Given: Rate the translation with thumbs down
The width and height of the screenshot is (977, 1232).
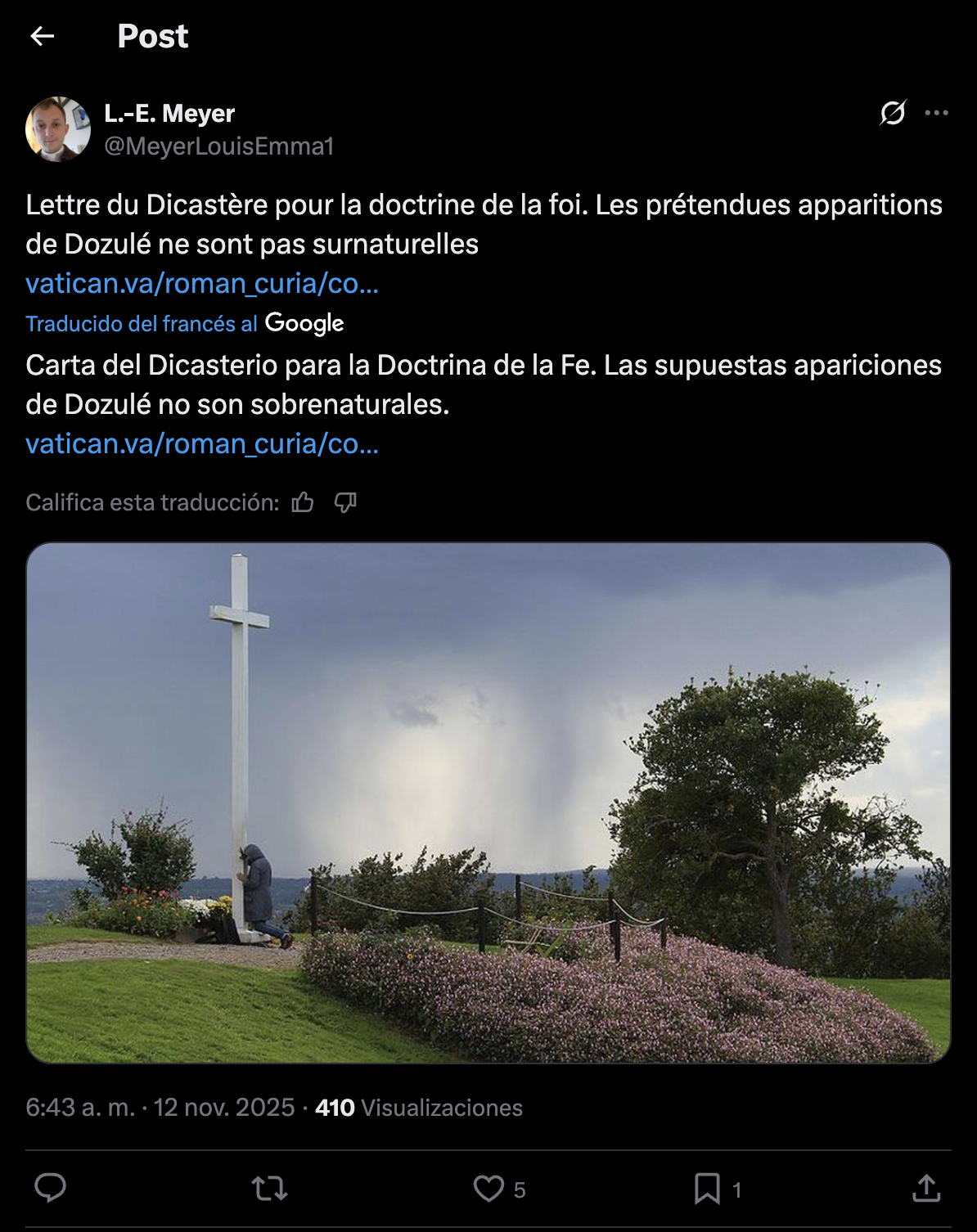Looking at the screenshot, I should click(345, 502).
